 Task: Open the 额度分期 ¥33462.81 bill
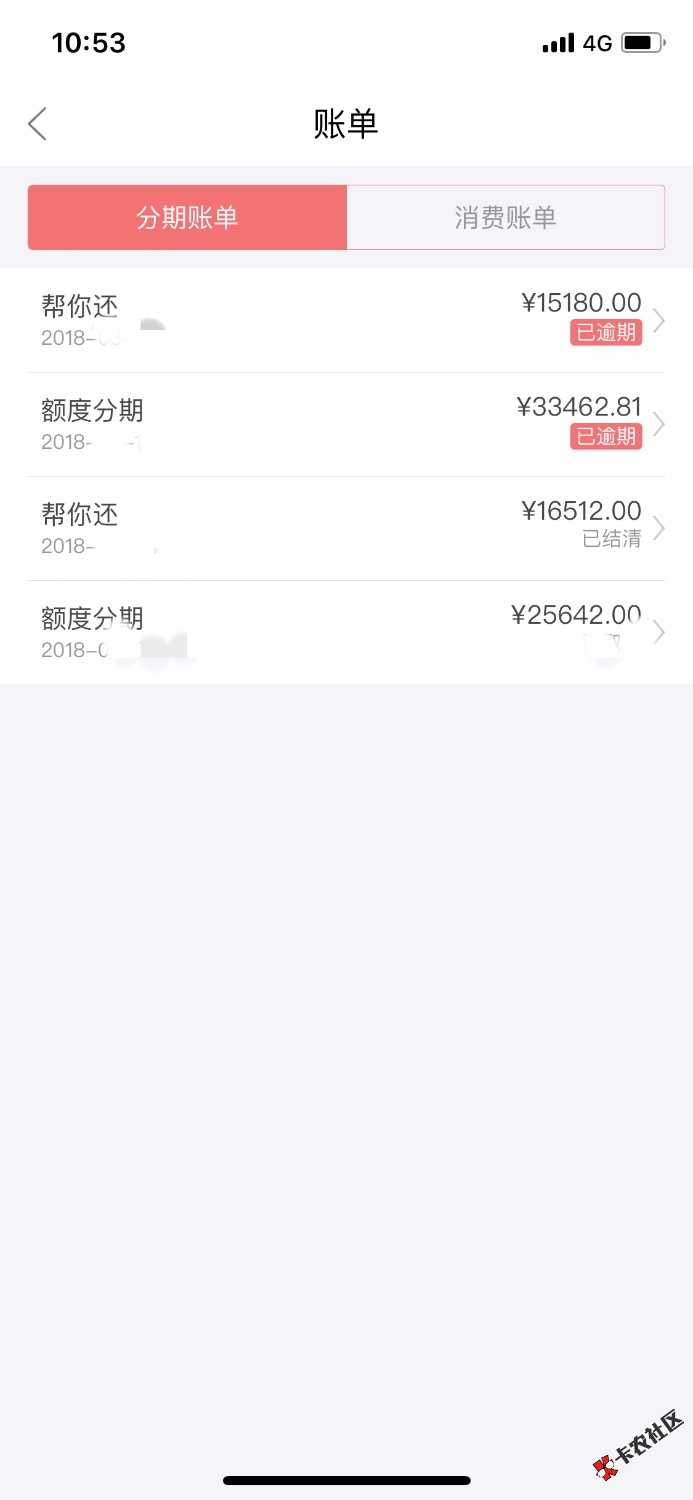point(346,424)
